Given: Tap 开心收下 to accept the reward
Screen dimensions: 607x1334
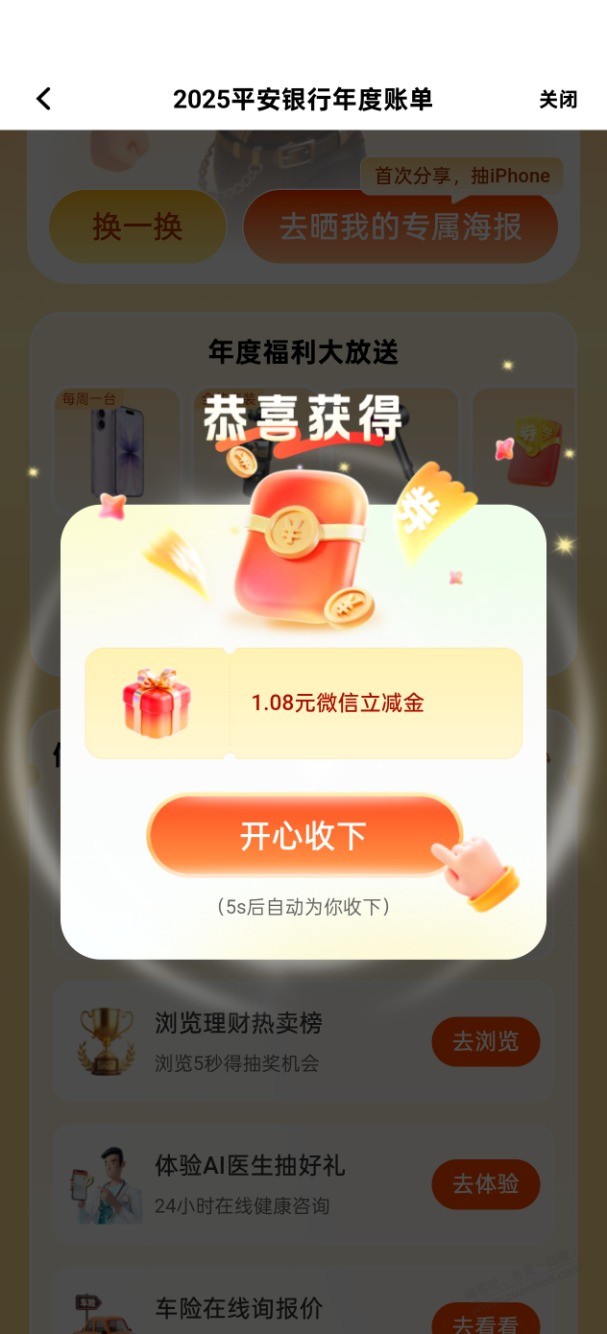Looking at the screenshot, I should pos(303,835).
